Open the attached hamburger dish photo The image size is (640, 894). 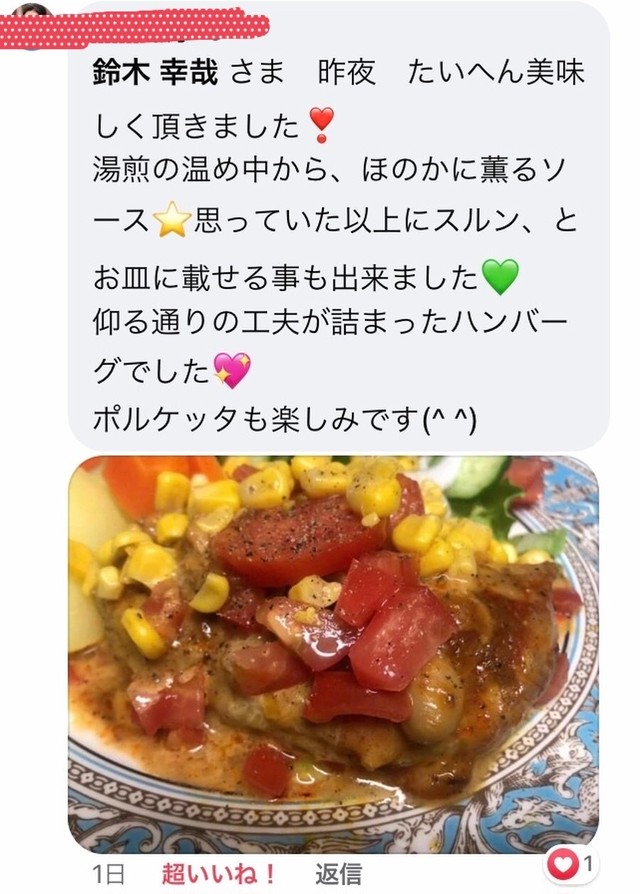(x=333, y=651)
